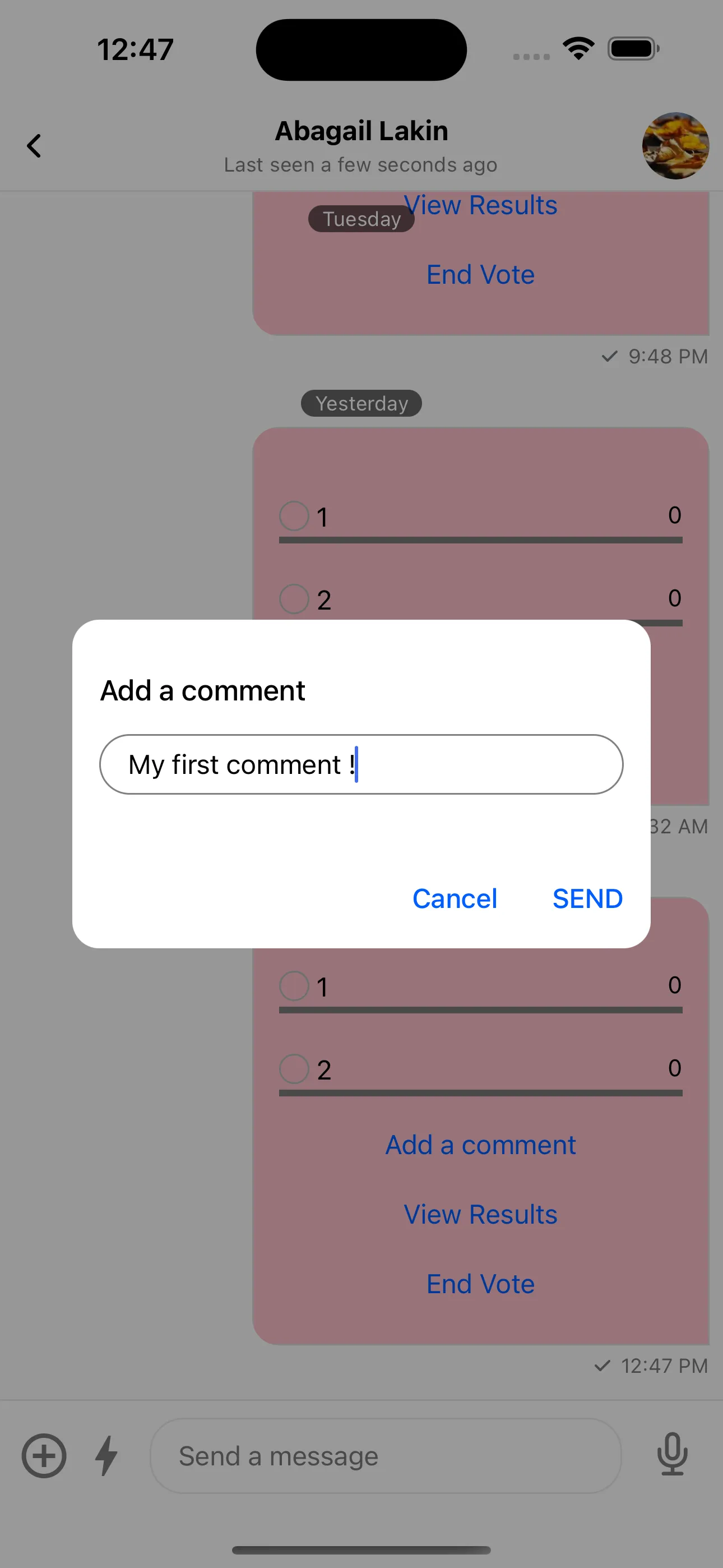This screenshot has width=723, height=1568.
Task: Open the plus attachment menu
Action: click(x=44, y=1456)
